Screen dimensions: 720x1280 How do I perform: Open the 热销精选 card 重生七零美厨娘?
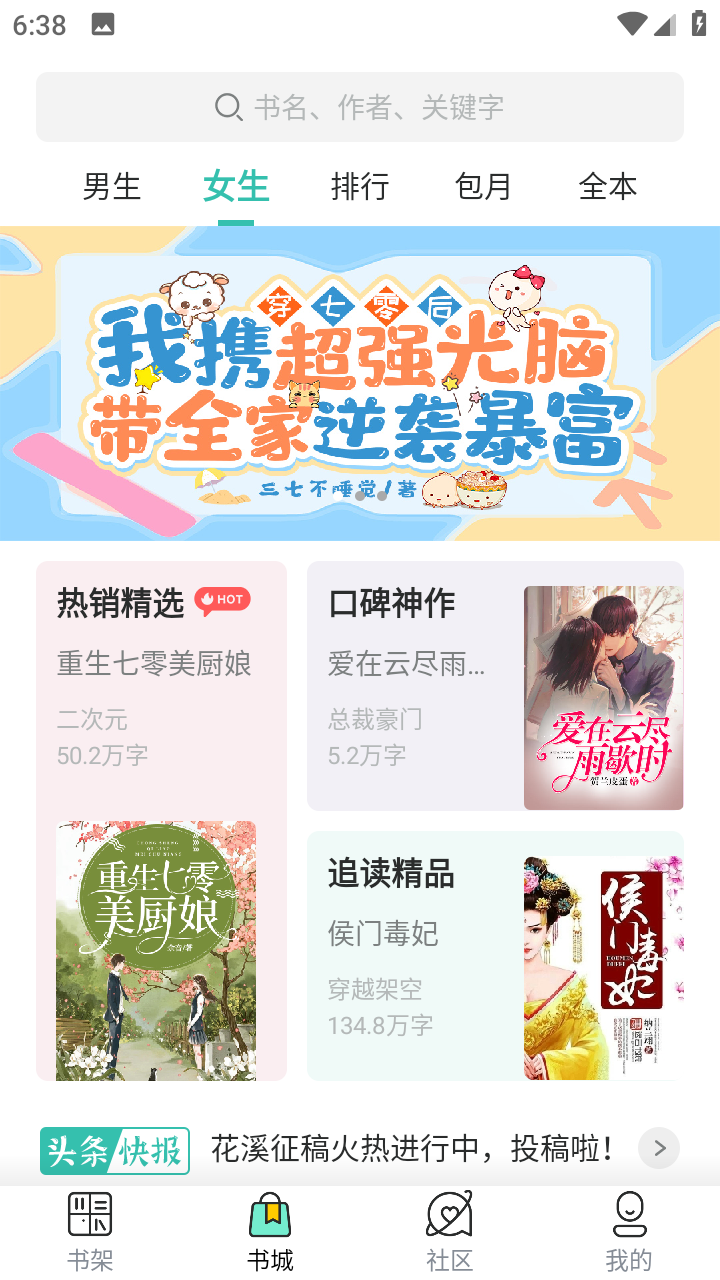(162, 821)
